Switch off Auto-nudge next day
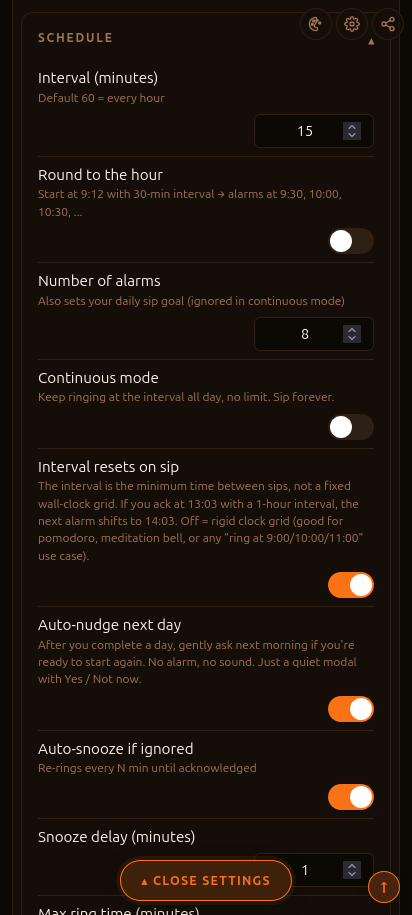Image resolution: width=412 pixels, height=915 pixels. tap(351, 709)
